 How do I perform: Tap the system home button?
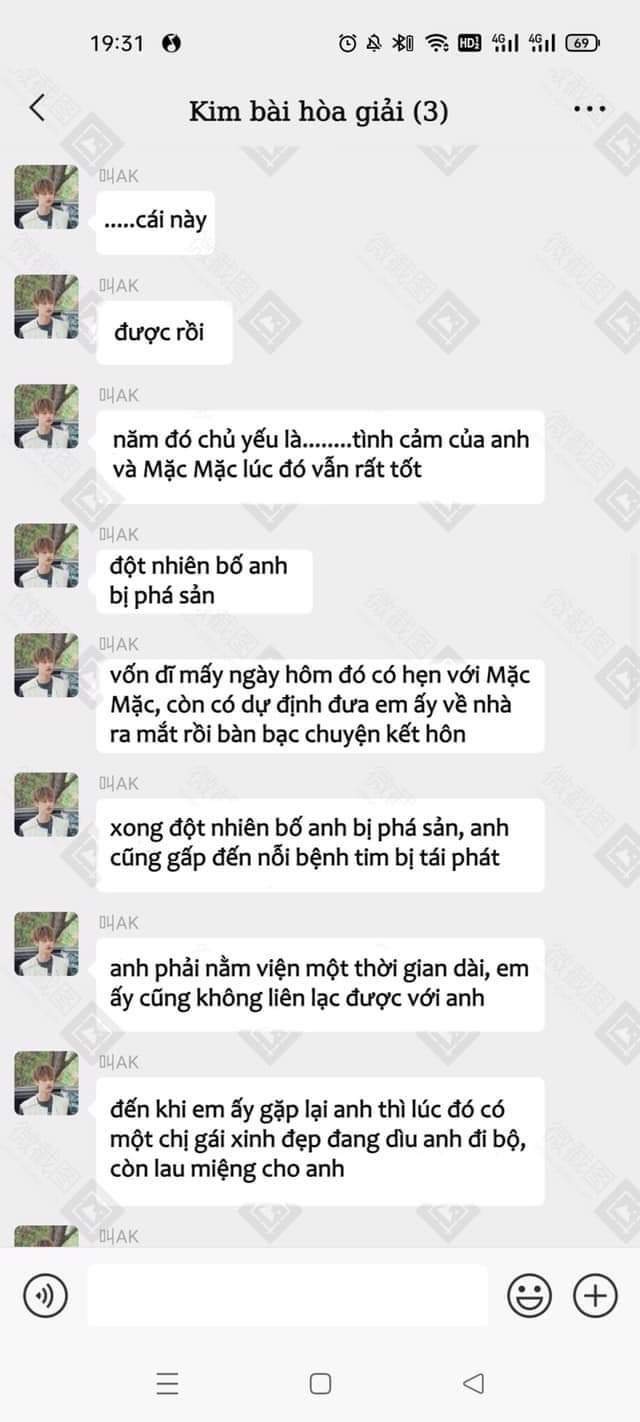tap(320, 1384)
